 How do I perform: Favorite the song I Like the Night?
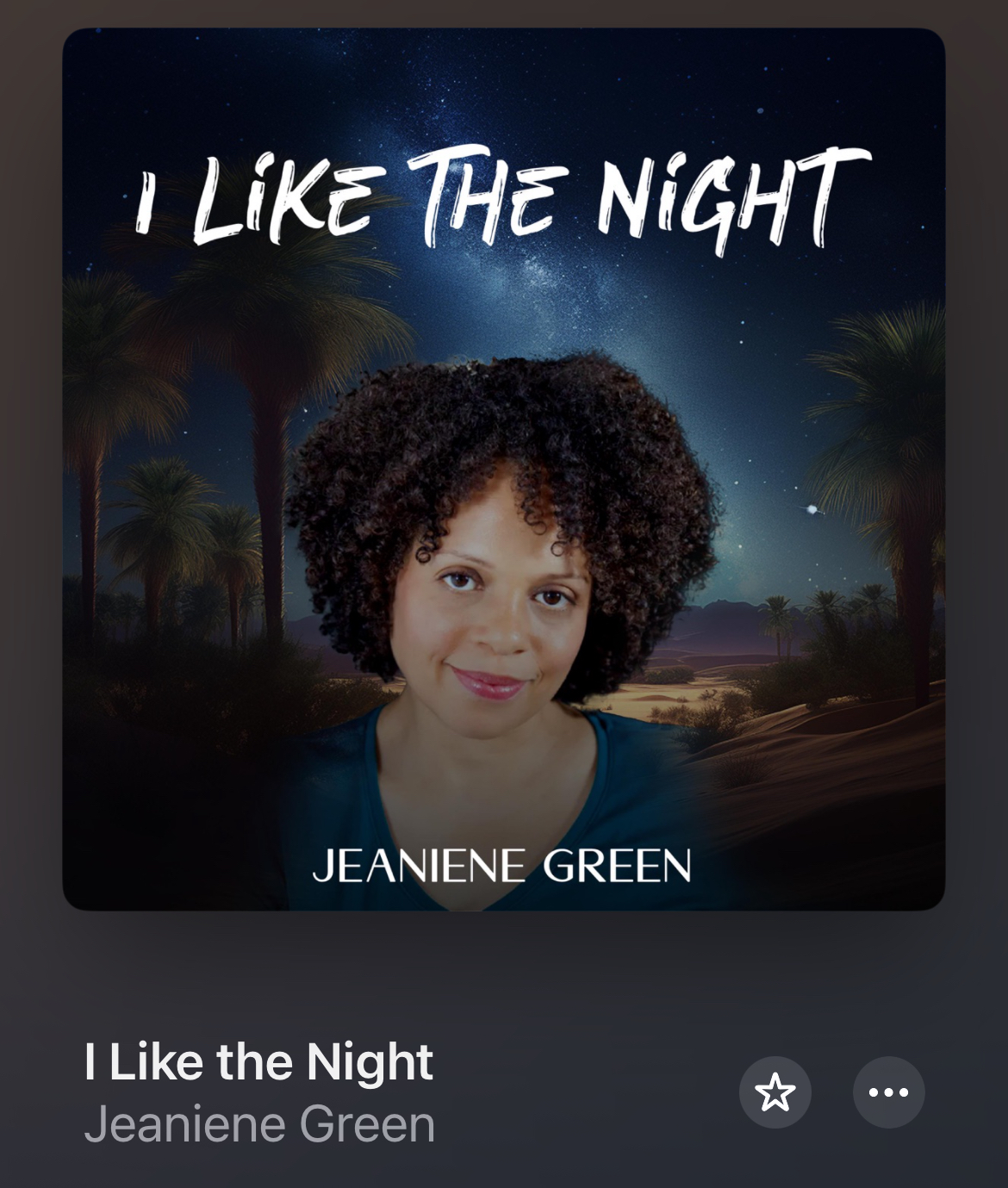pos(775,1092)
